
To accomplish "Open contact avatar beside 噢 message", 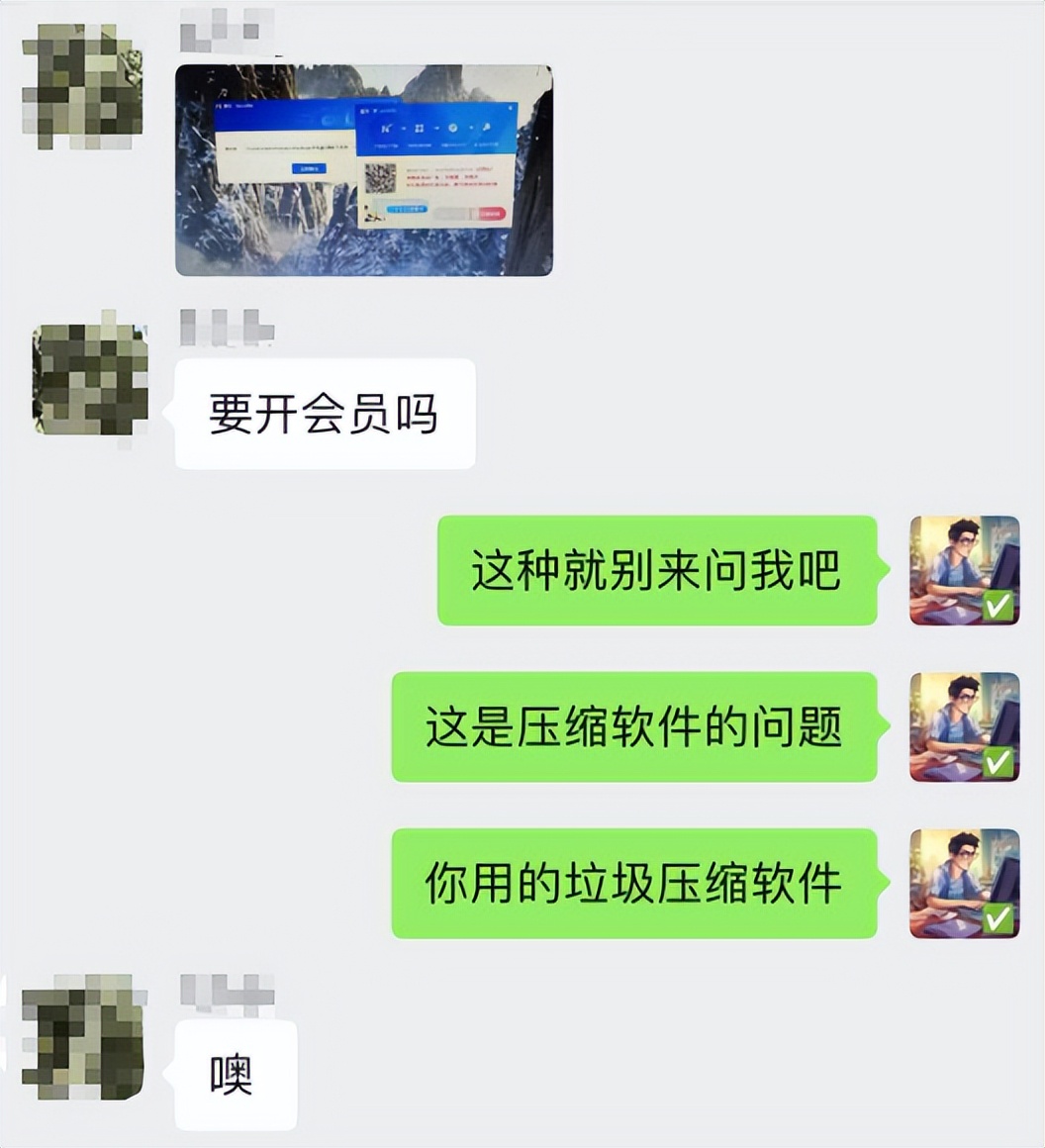I will point(83,1036).
